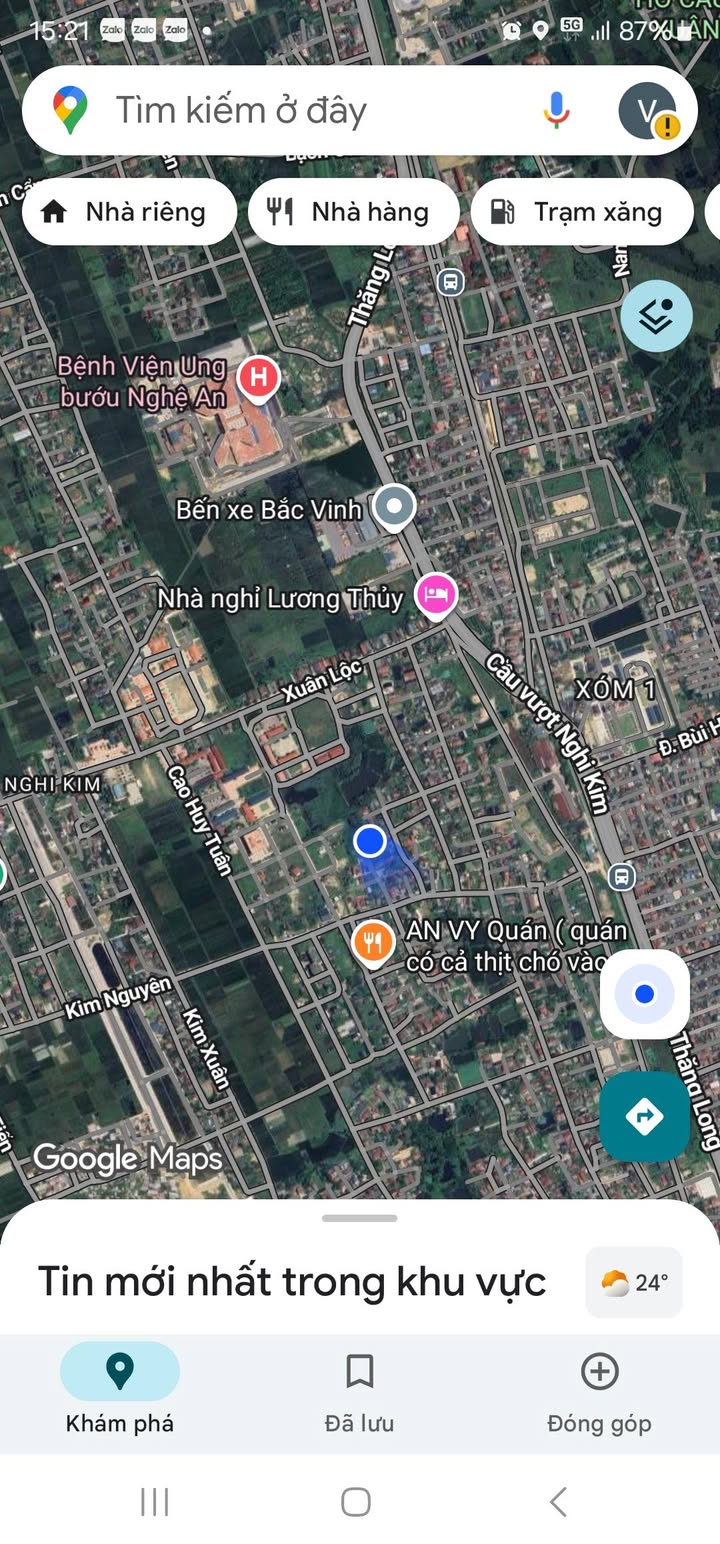Return to the home screen

pos(356,1501)
